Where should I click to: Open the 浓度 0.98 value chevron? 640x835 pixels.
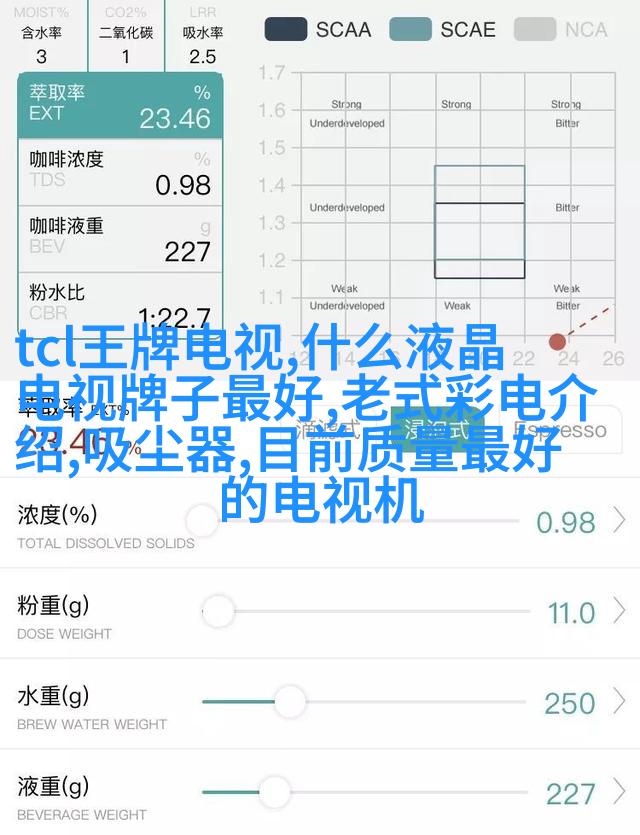pyautogui.click(x=621, y=521)
